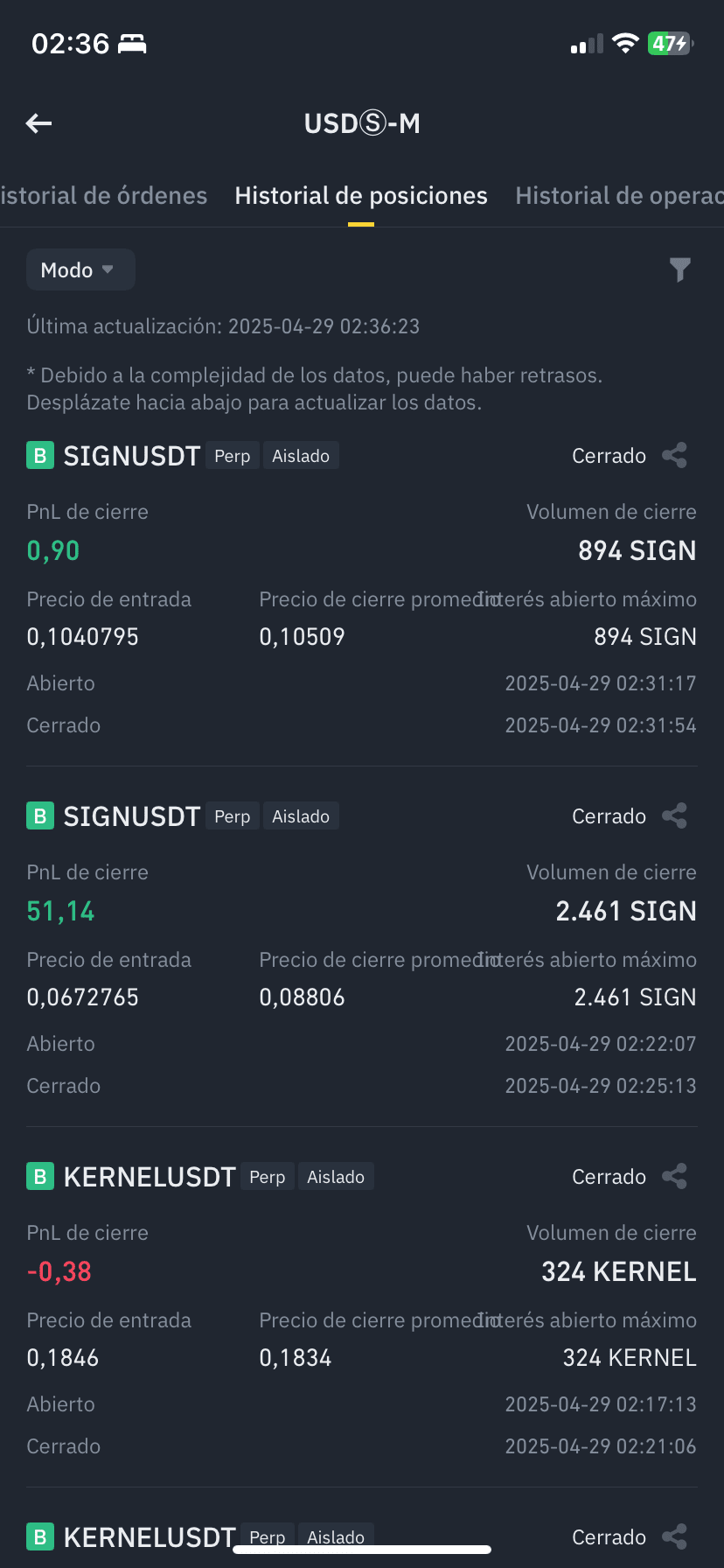This screenshot has height=1568, width=724.
Task: Switch to Historial de operaciones tab
Action: [x=620, y=195]
